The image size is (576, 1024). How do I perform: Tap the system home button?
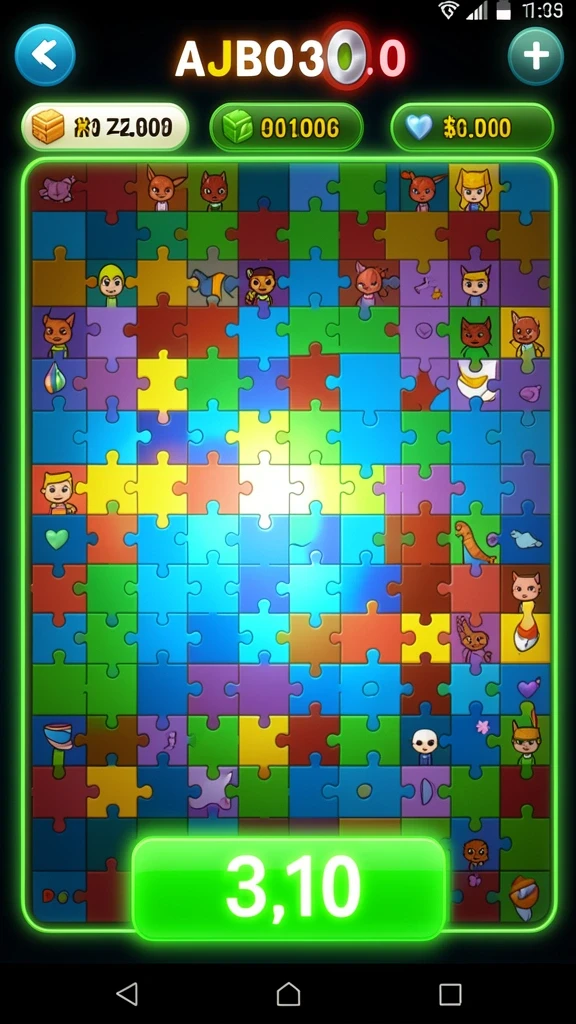click(x=289, y=994)
